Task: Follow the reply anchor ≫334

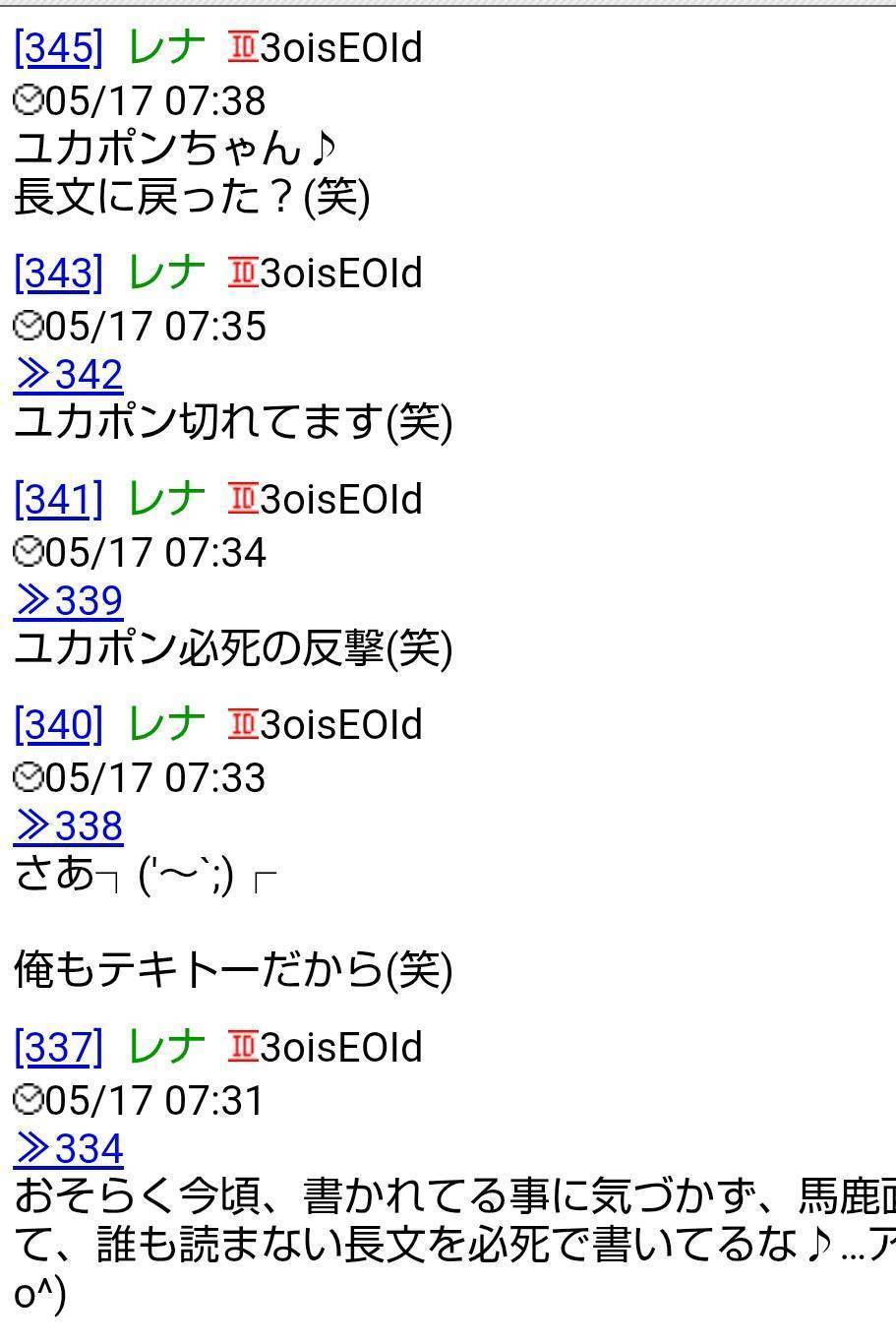Action: click(68, 1148)
